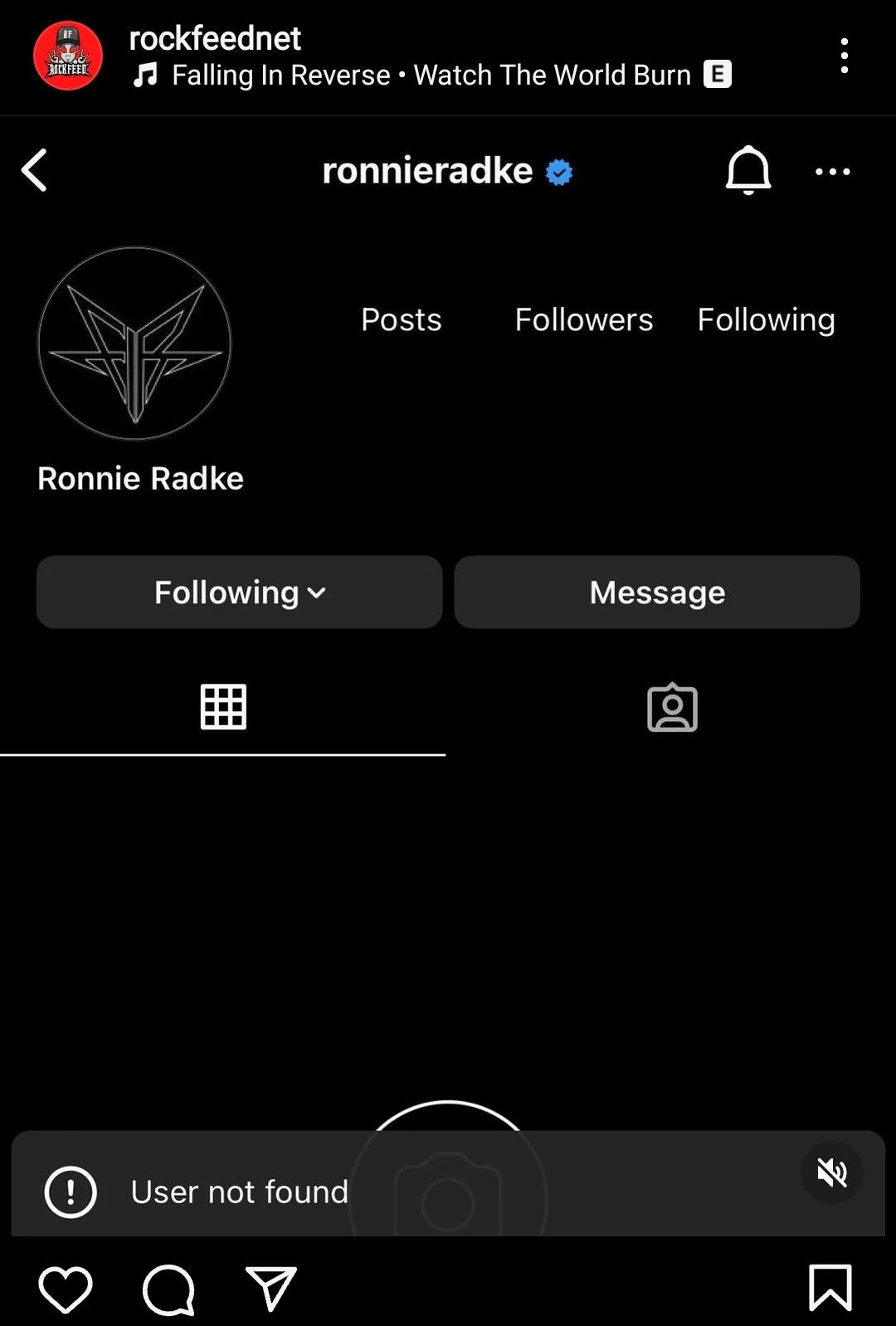Message Ronnie Radke

(x=656, y=592)
